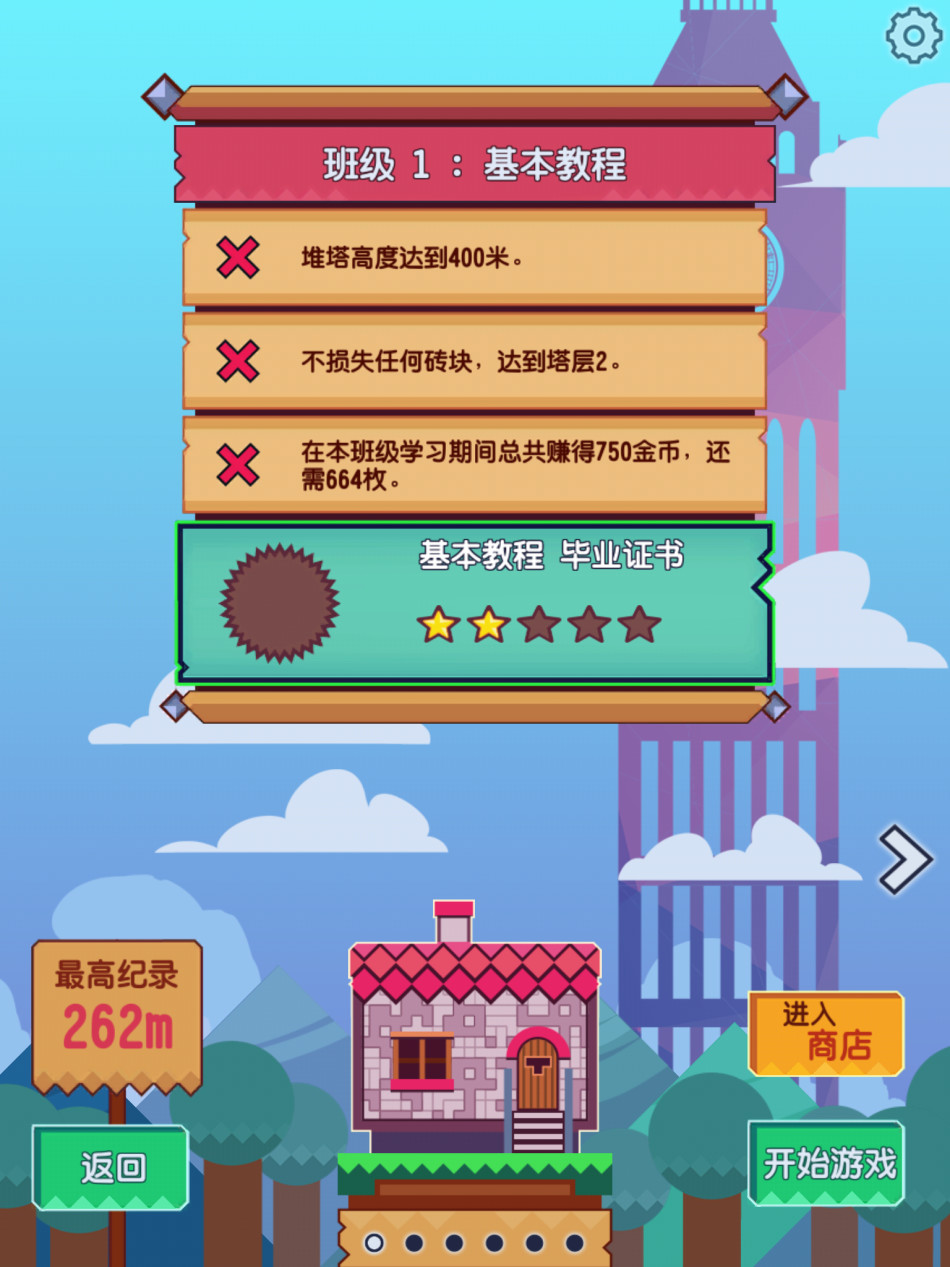Open the 基本教程 毕业证书 card
950x1267 pixels.
tap(475, 603)
